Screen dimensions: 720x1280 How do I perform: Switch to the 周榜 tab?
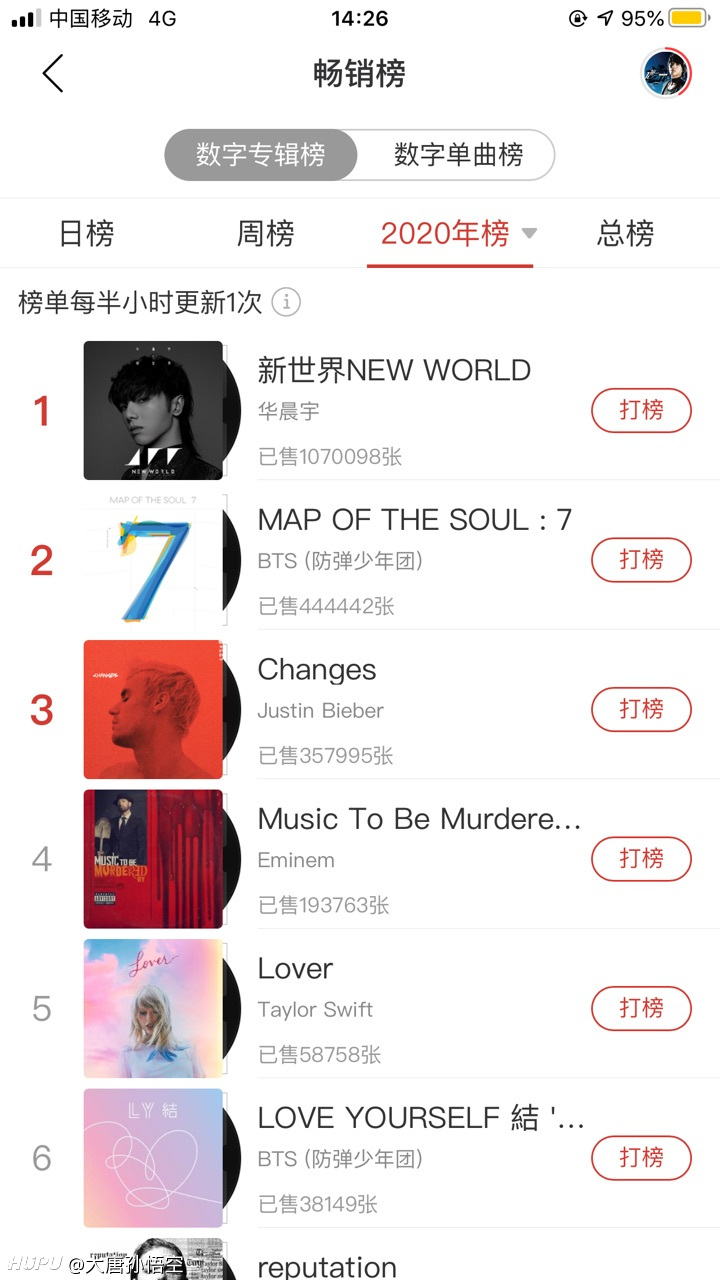click(265, 233)
